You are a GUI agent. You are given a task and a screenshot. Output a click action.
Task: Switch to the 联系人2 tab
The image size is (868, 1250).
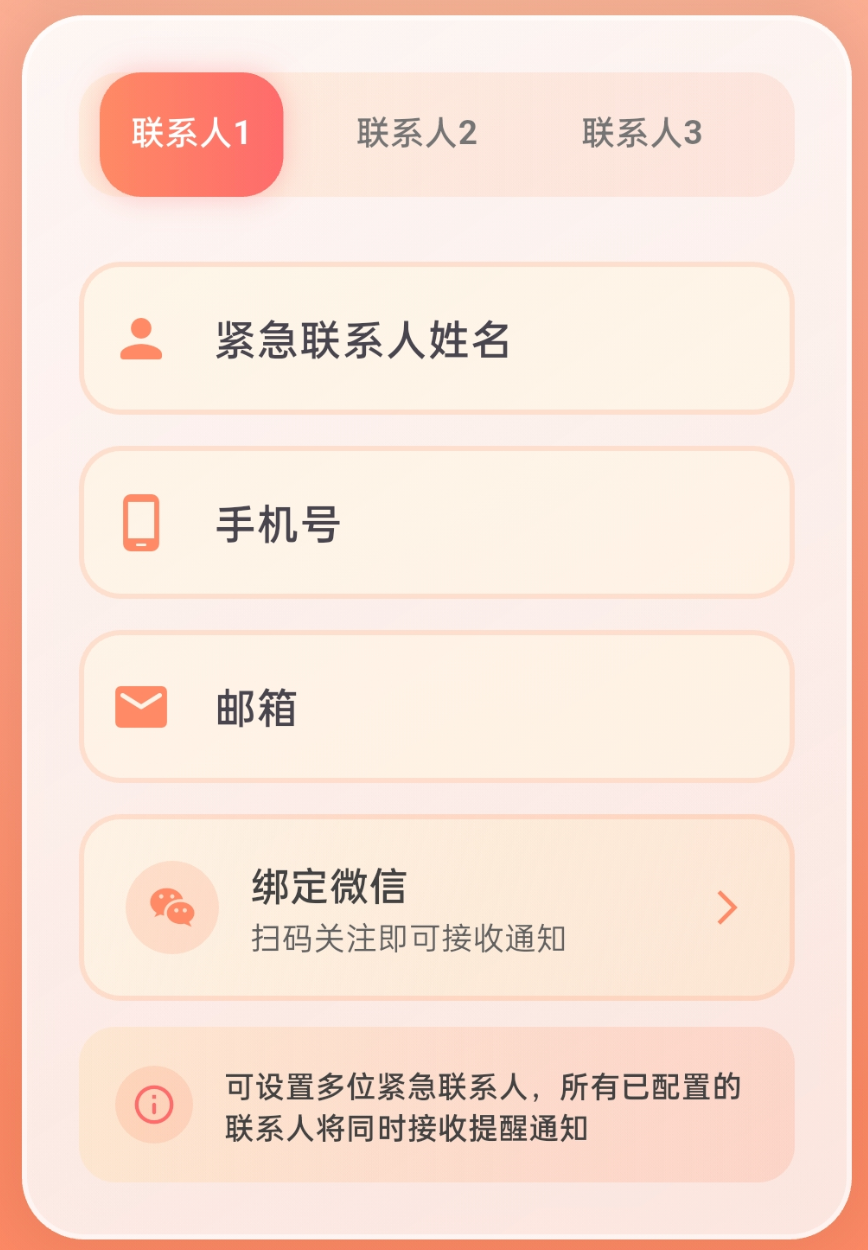click(x=417, y=131)
